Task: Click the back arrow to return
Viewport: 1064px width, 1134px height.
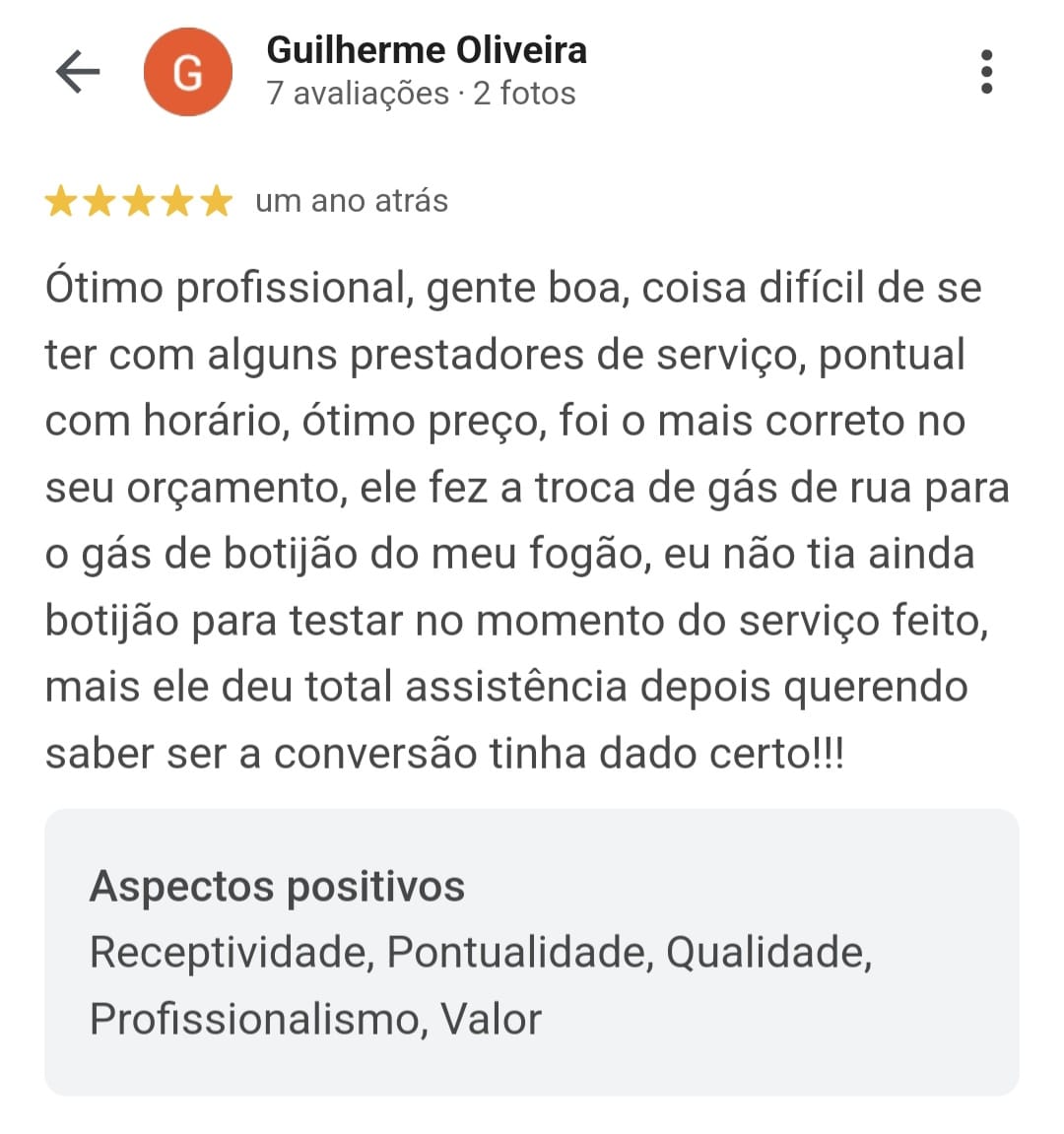Action: 77,71
